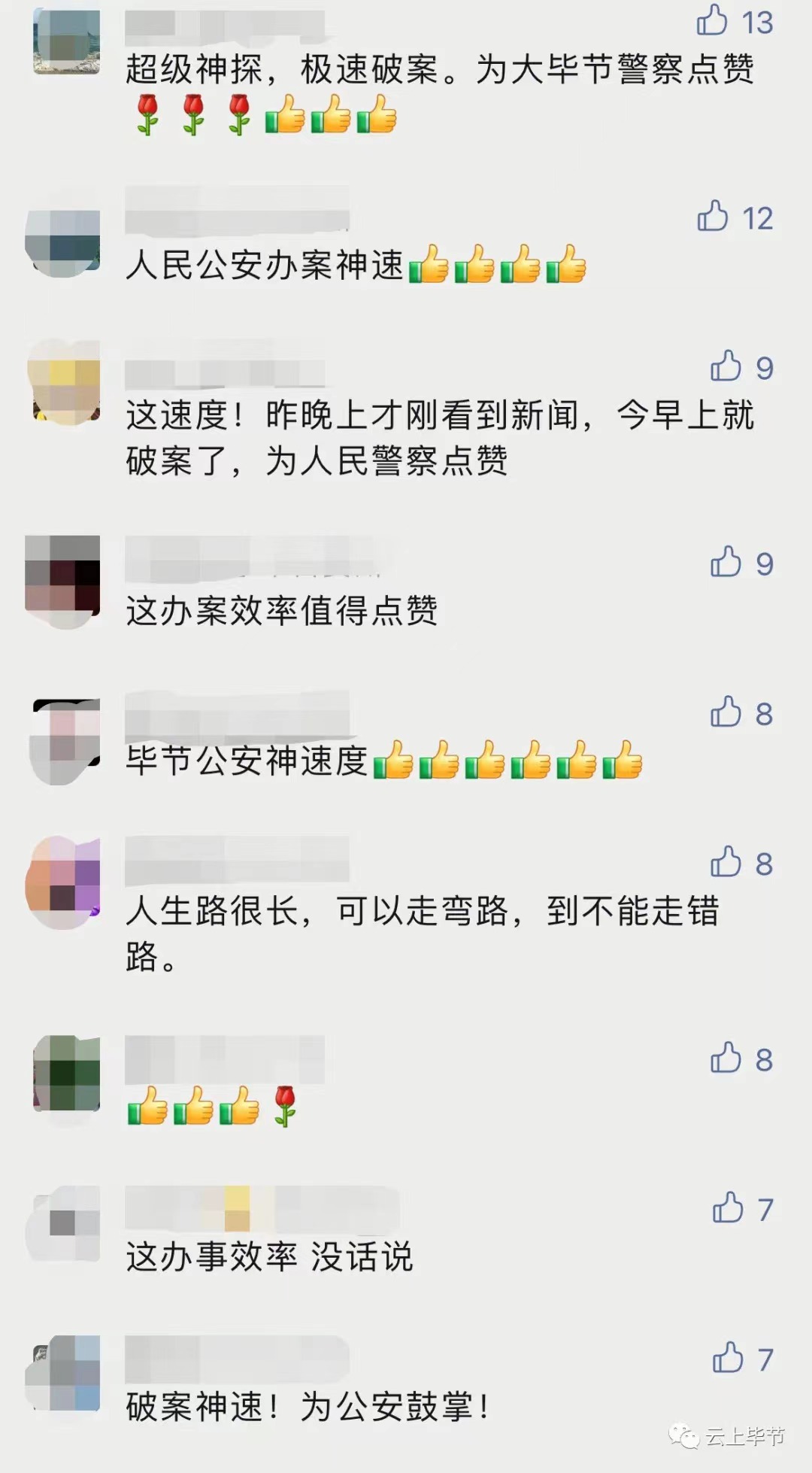Like the comment "这办案效率值得点赞"

[726, 562]
